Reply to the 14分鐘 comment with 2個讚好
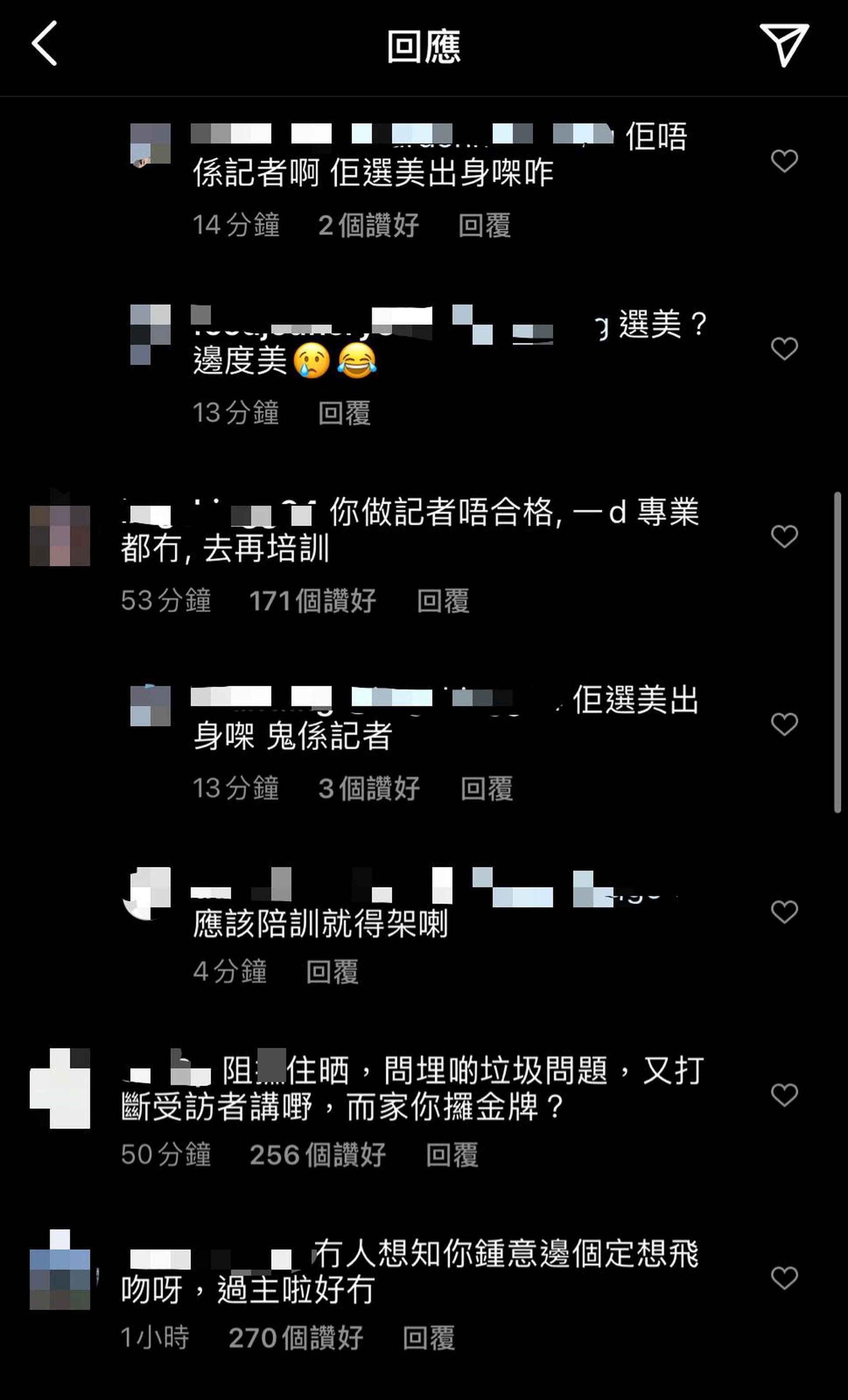The width and height of the screenshot is (848, 1400). tap(484, 226)
